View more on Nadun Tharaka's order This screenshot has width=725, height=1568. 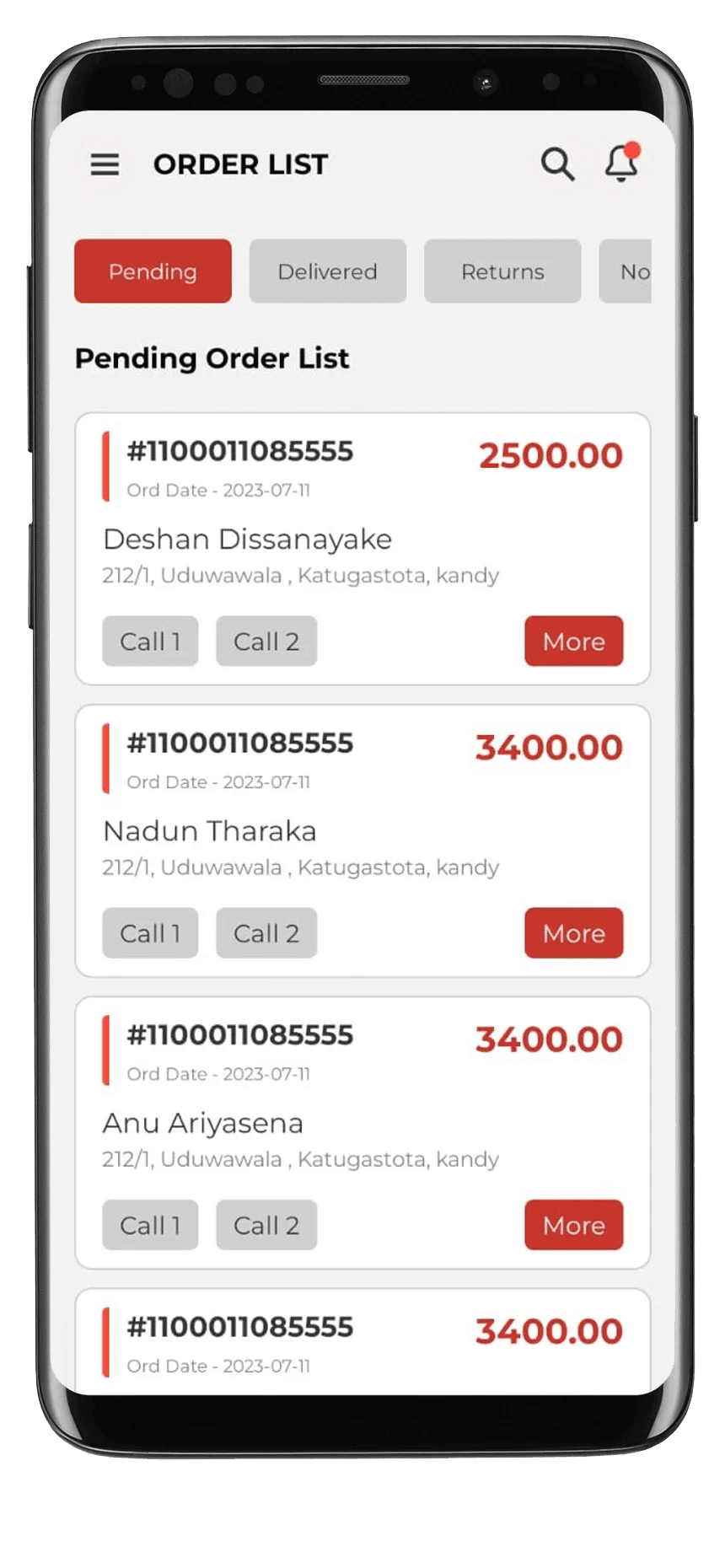coord(573,933)
